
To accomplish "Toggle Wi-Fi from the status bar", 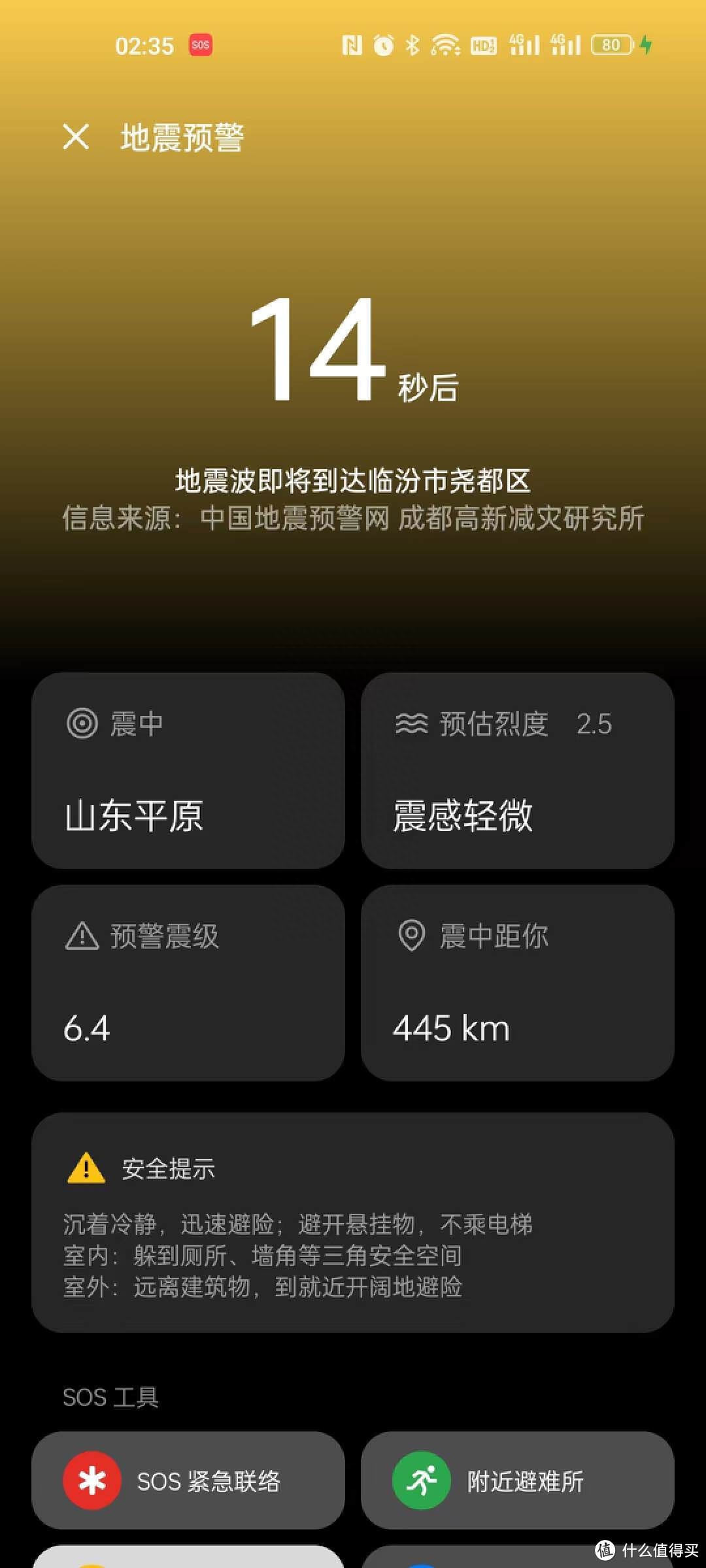I will [x=447, y=44].
